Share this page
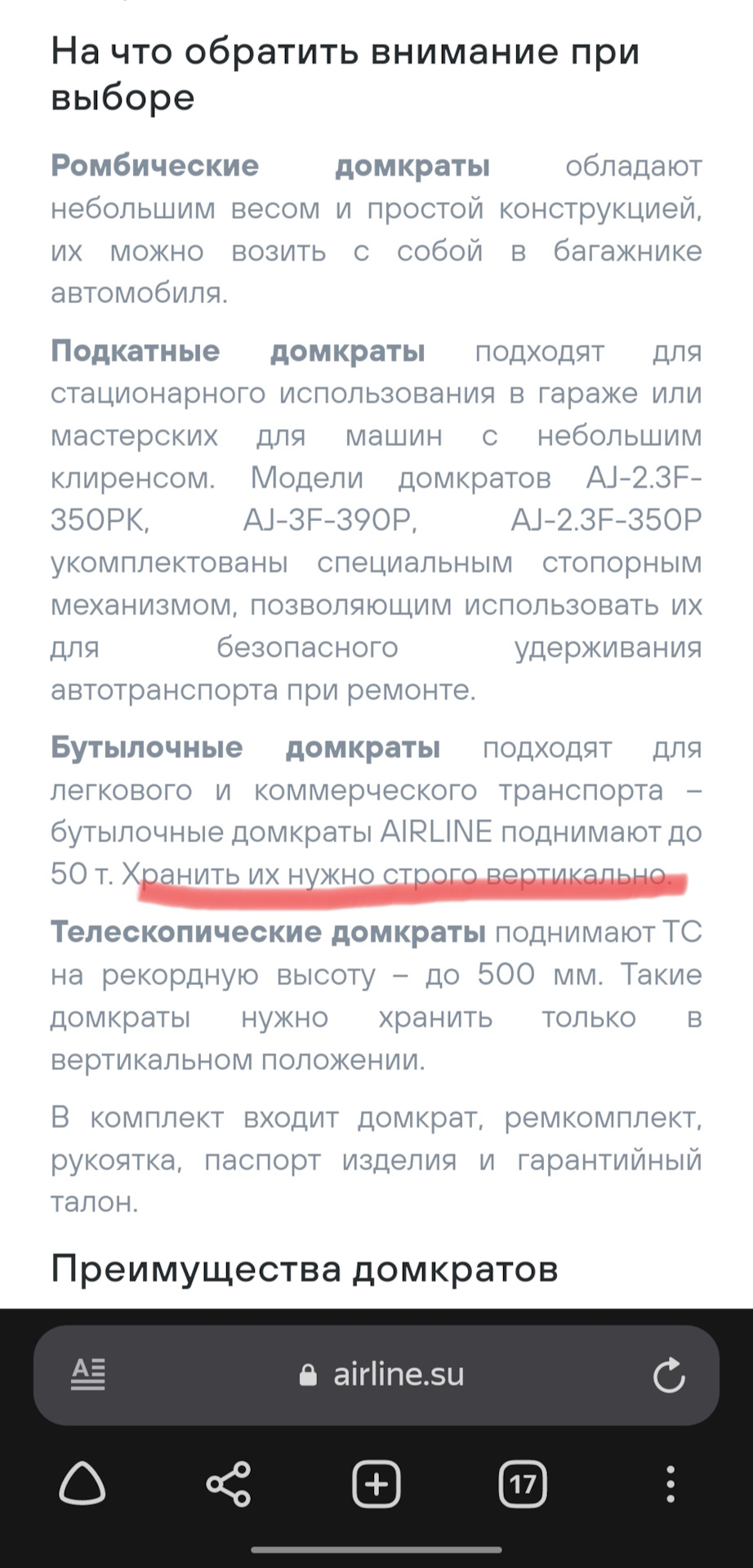The image size is (753, 1568). (229, 1484)
